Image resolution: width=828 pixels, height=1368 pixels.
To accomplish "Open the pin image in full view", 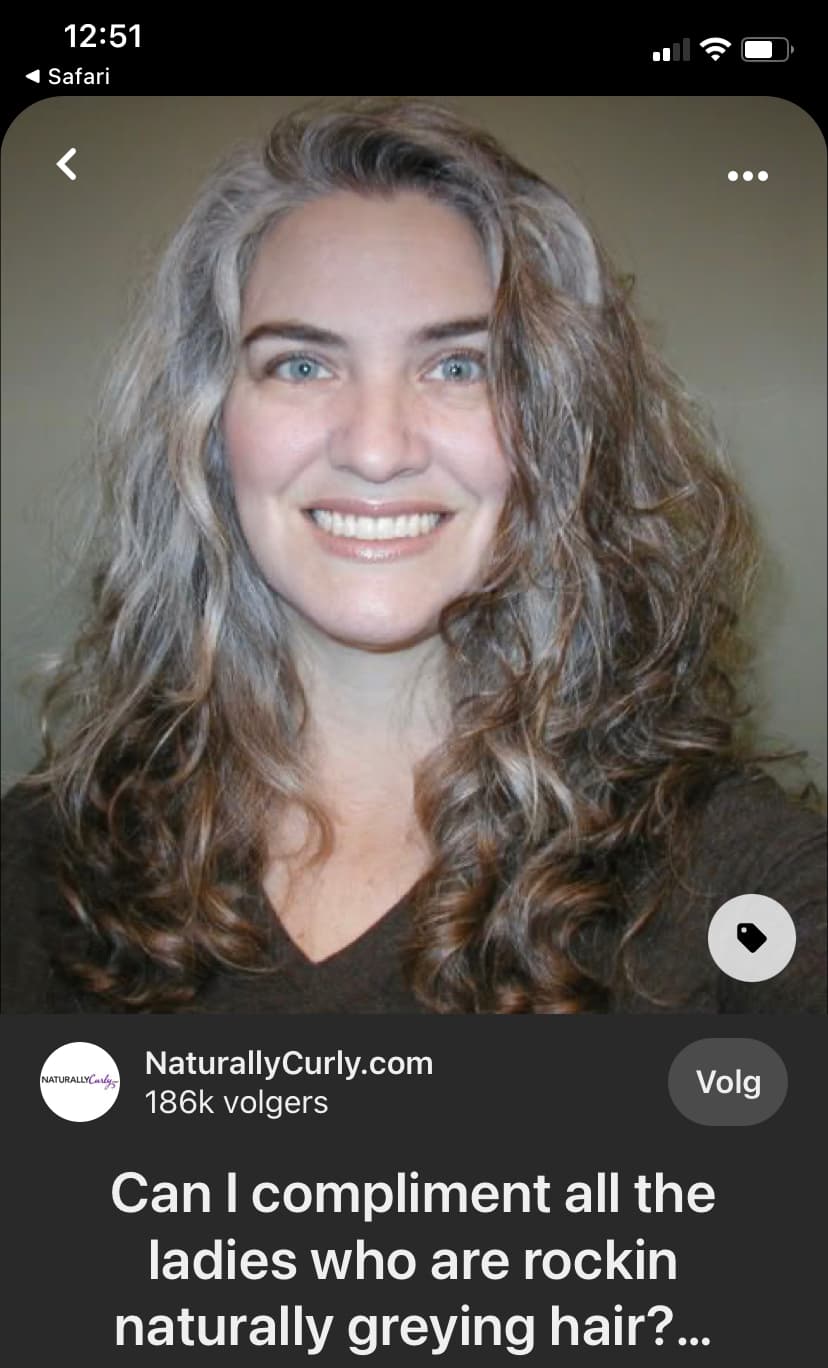I will (414, 555).
